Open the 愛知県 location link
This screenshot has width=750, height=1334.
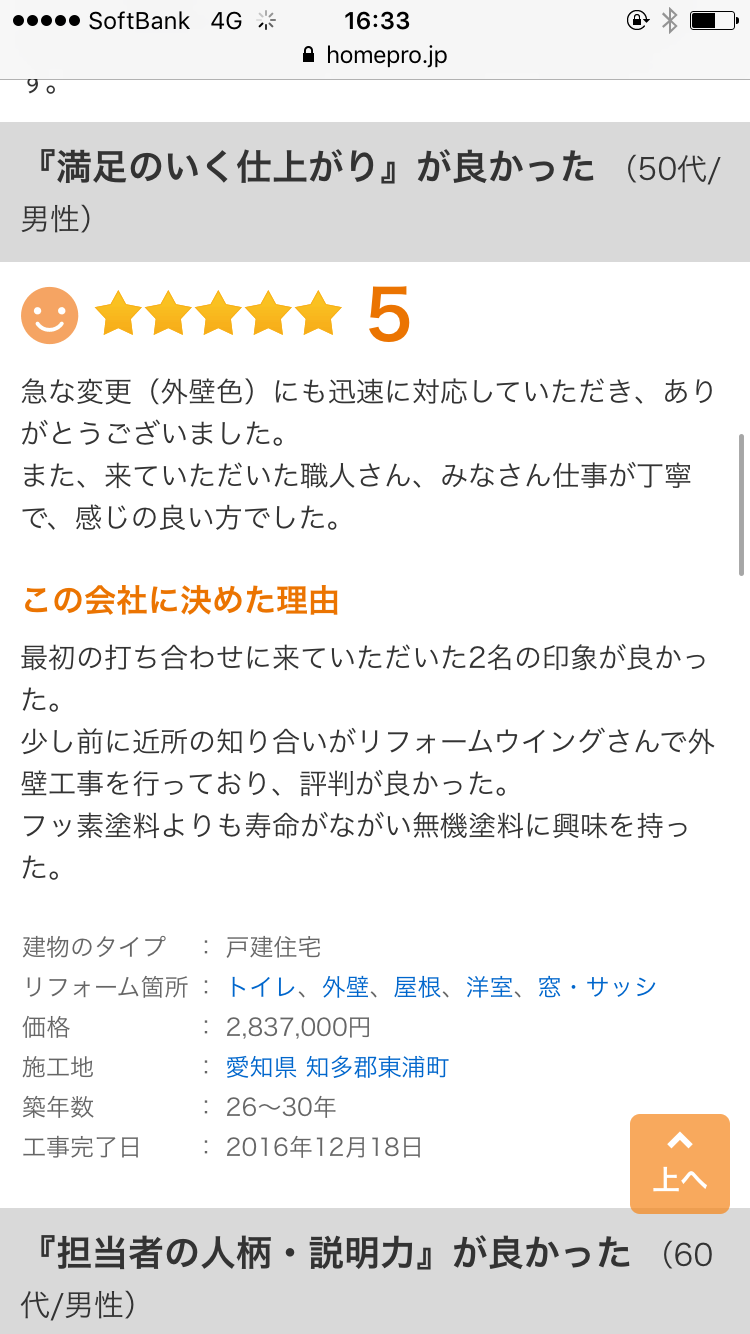(261, 1067)
